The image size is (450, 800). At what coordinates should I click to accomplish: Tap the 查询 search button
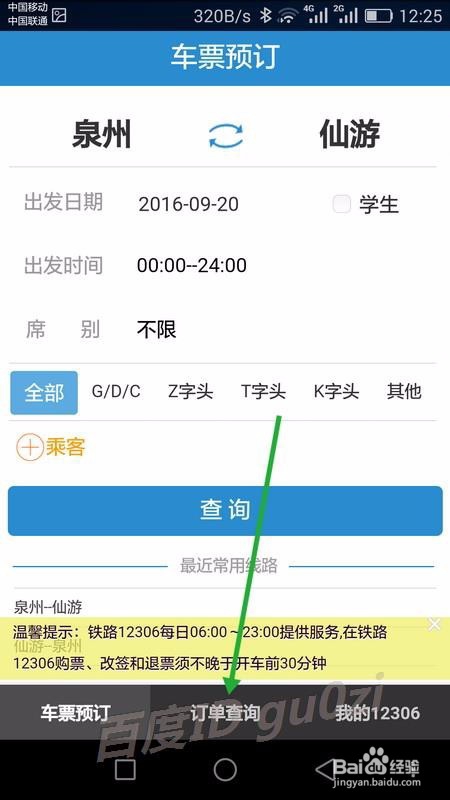click(x=225, y=511)
